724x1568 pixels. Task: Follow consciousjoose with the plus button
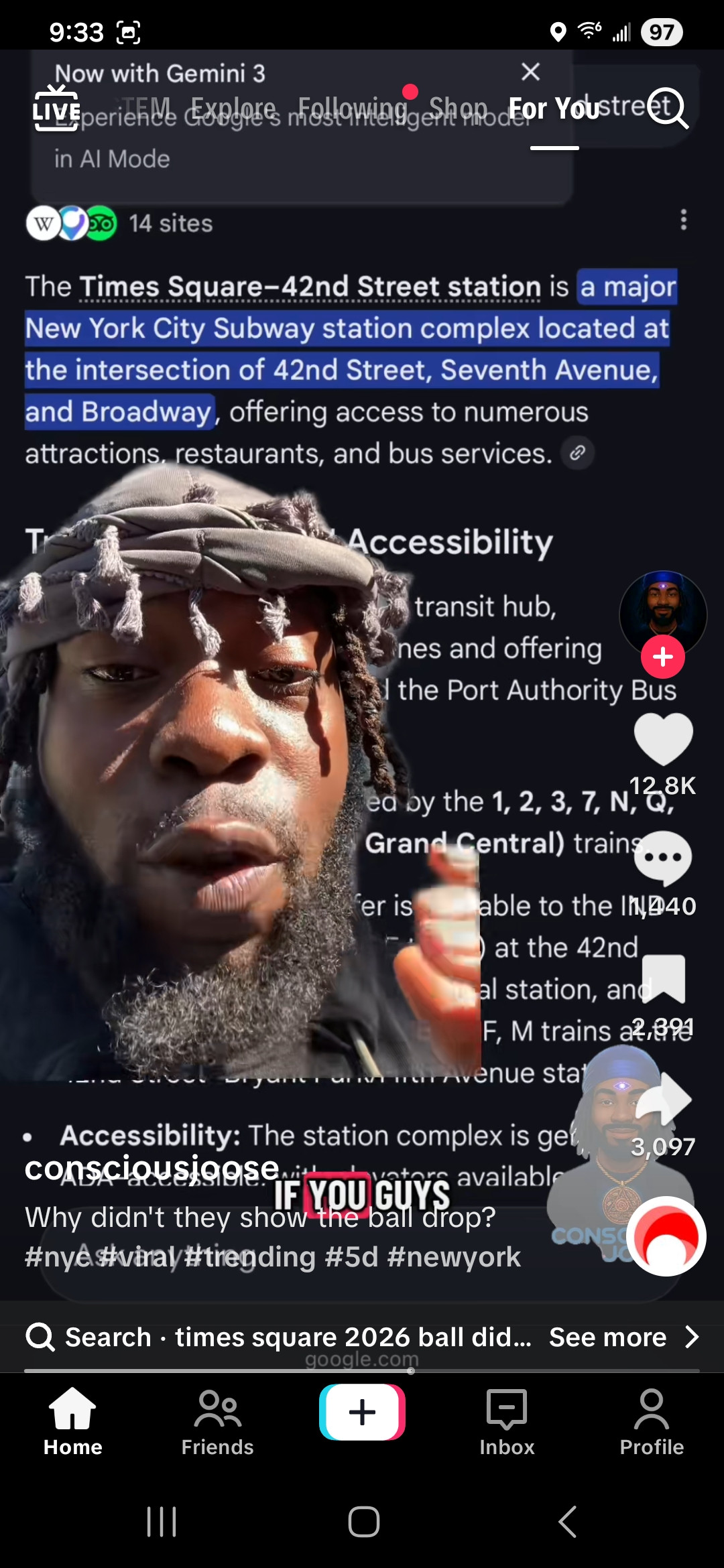[x=662, y=657]
